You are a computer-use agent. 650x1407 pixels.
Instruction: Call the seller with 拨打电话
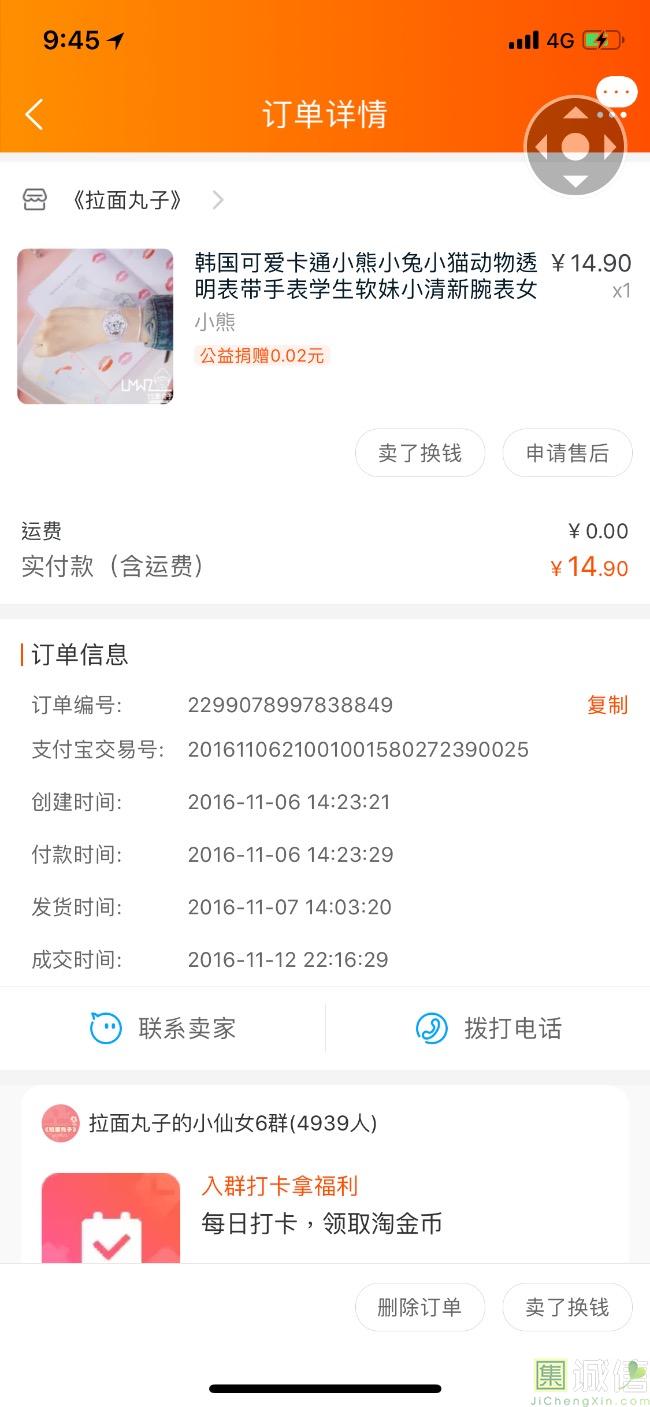[x=488, y=1028]
